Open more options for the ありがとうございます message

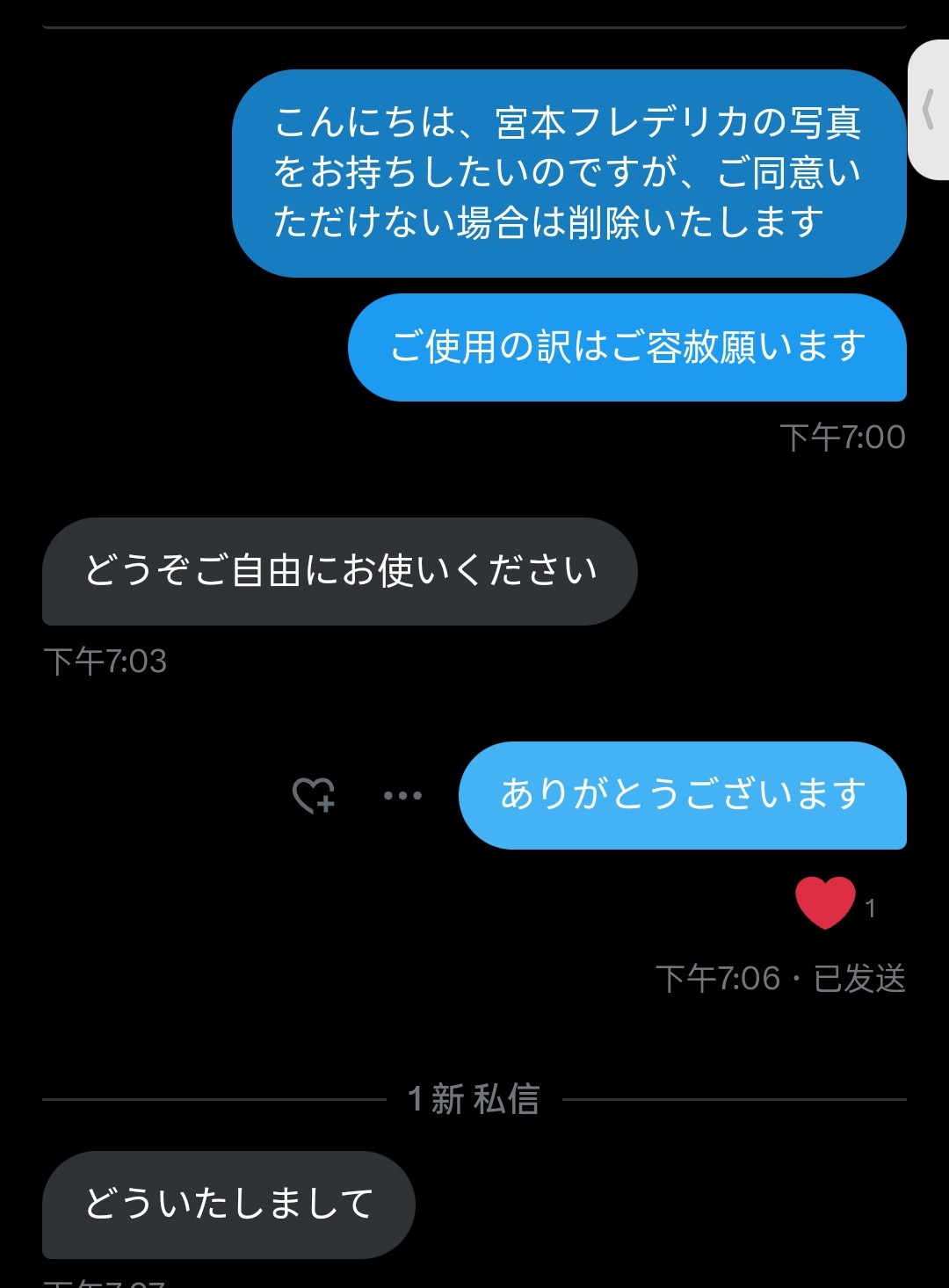point(402,795)
